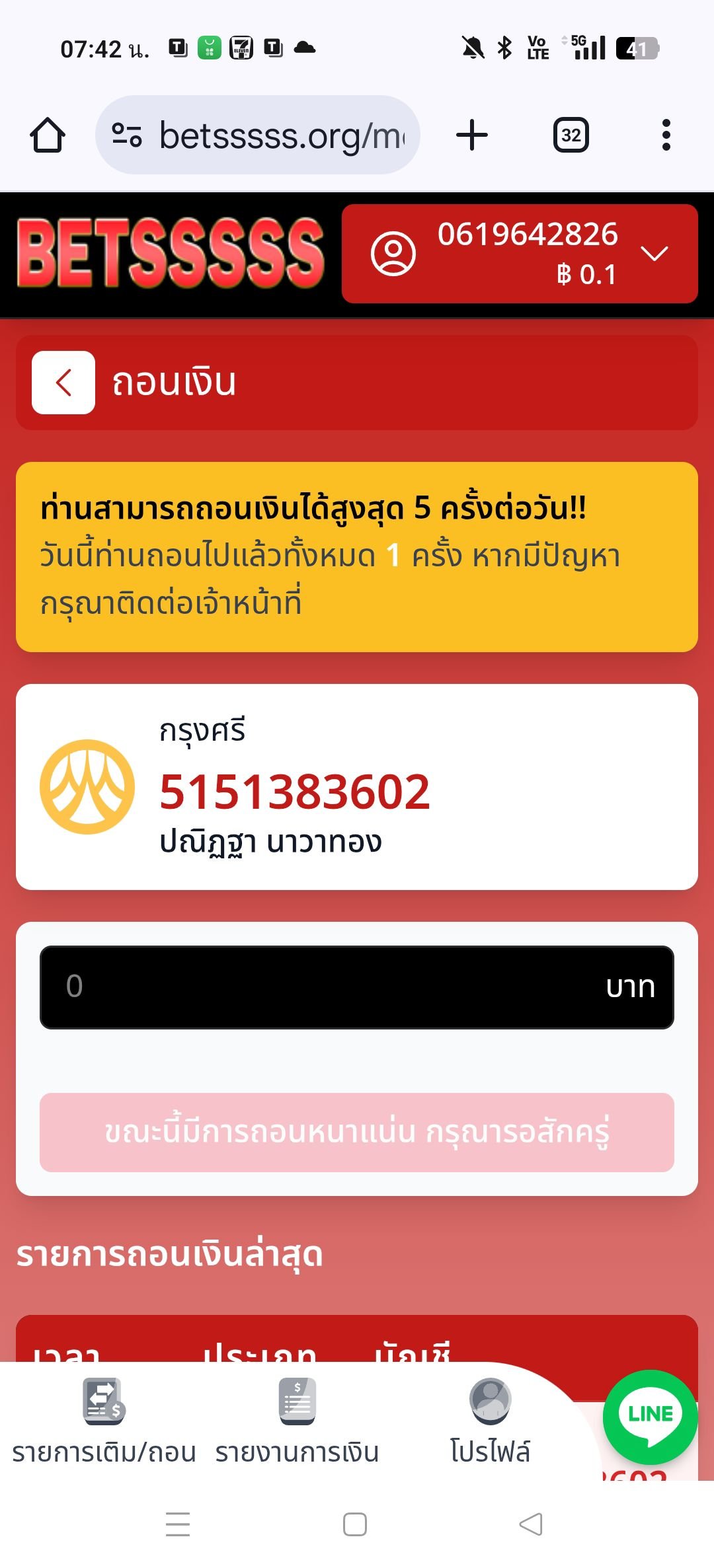
Task: Go back from the ถอนเงิน page
Action: (x=63, y=383)
